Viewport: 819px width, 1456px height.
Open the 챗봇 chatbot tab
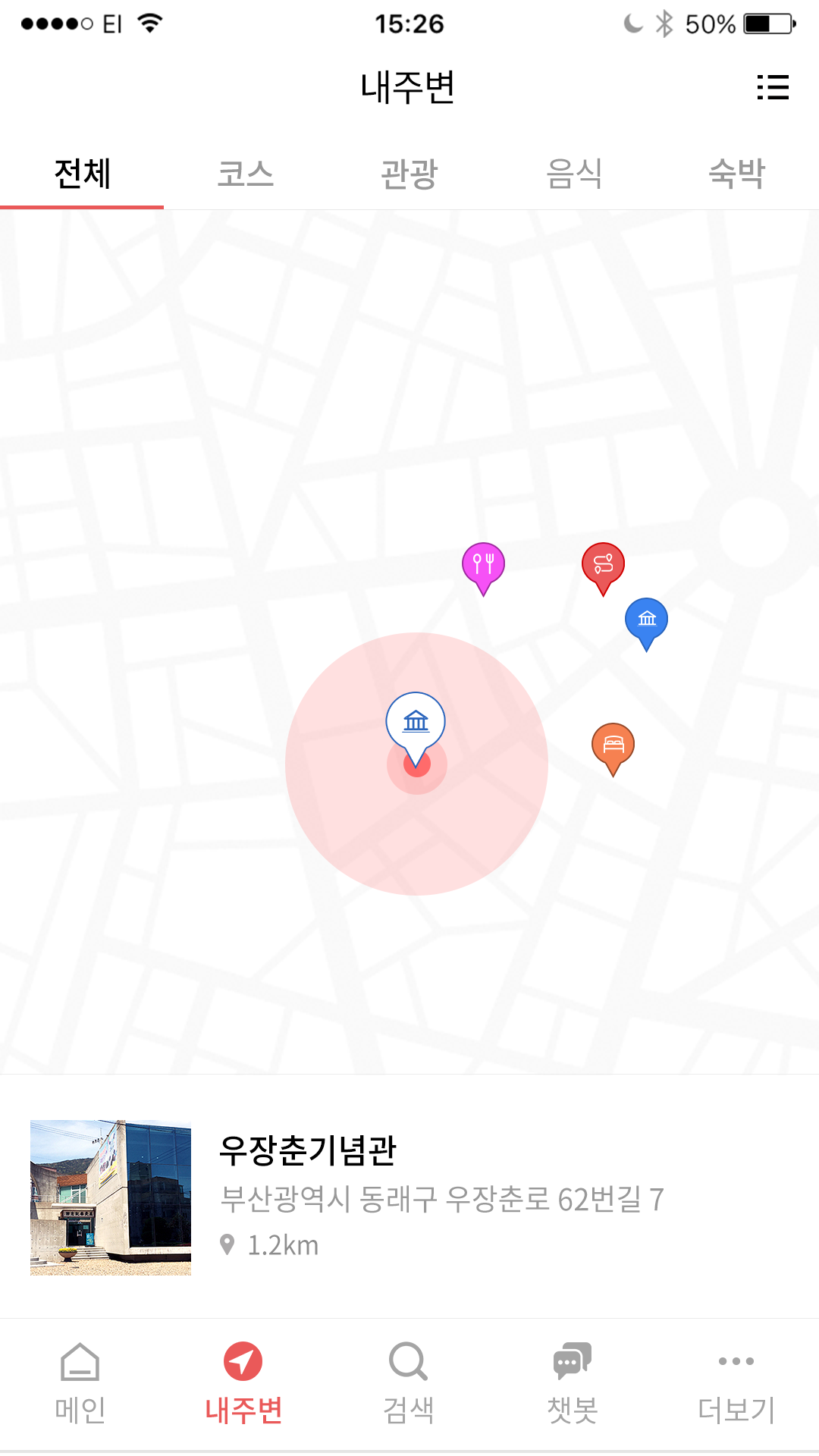573,1383
